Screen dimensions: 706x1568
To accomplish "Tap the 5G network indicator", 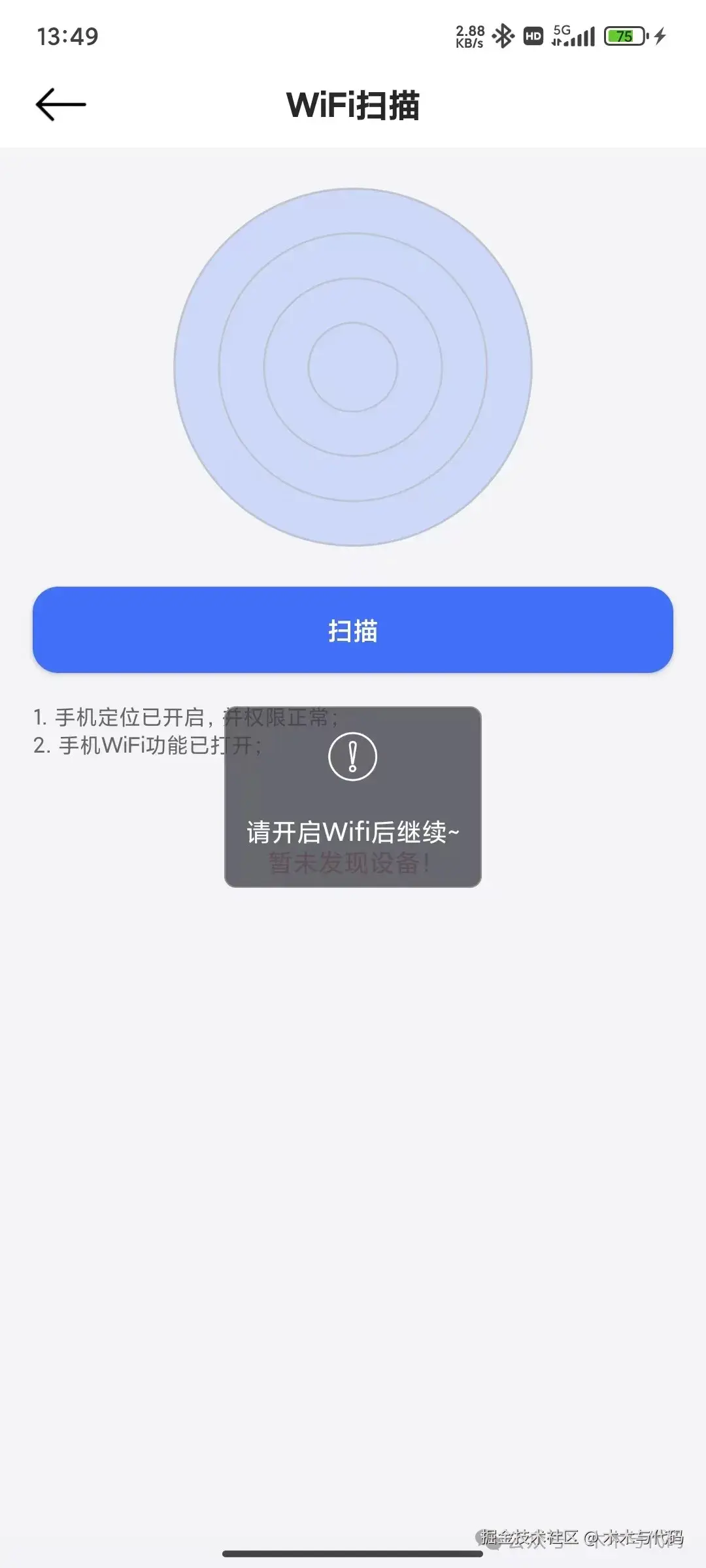I will [x=562, y=31].
